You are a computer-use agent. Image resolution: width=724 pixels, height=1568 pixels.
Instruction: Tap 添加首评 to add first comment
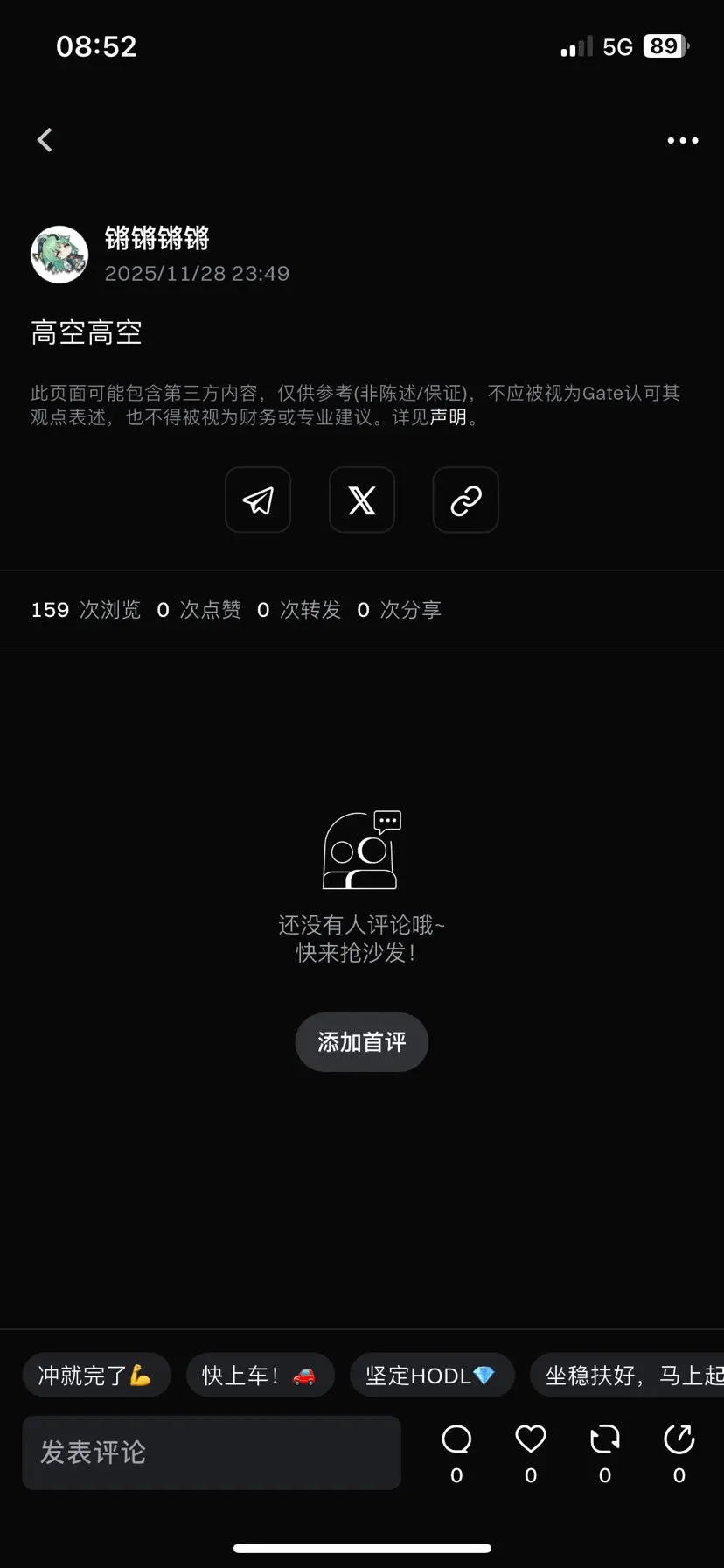click(361, 1041)
